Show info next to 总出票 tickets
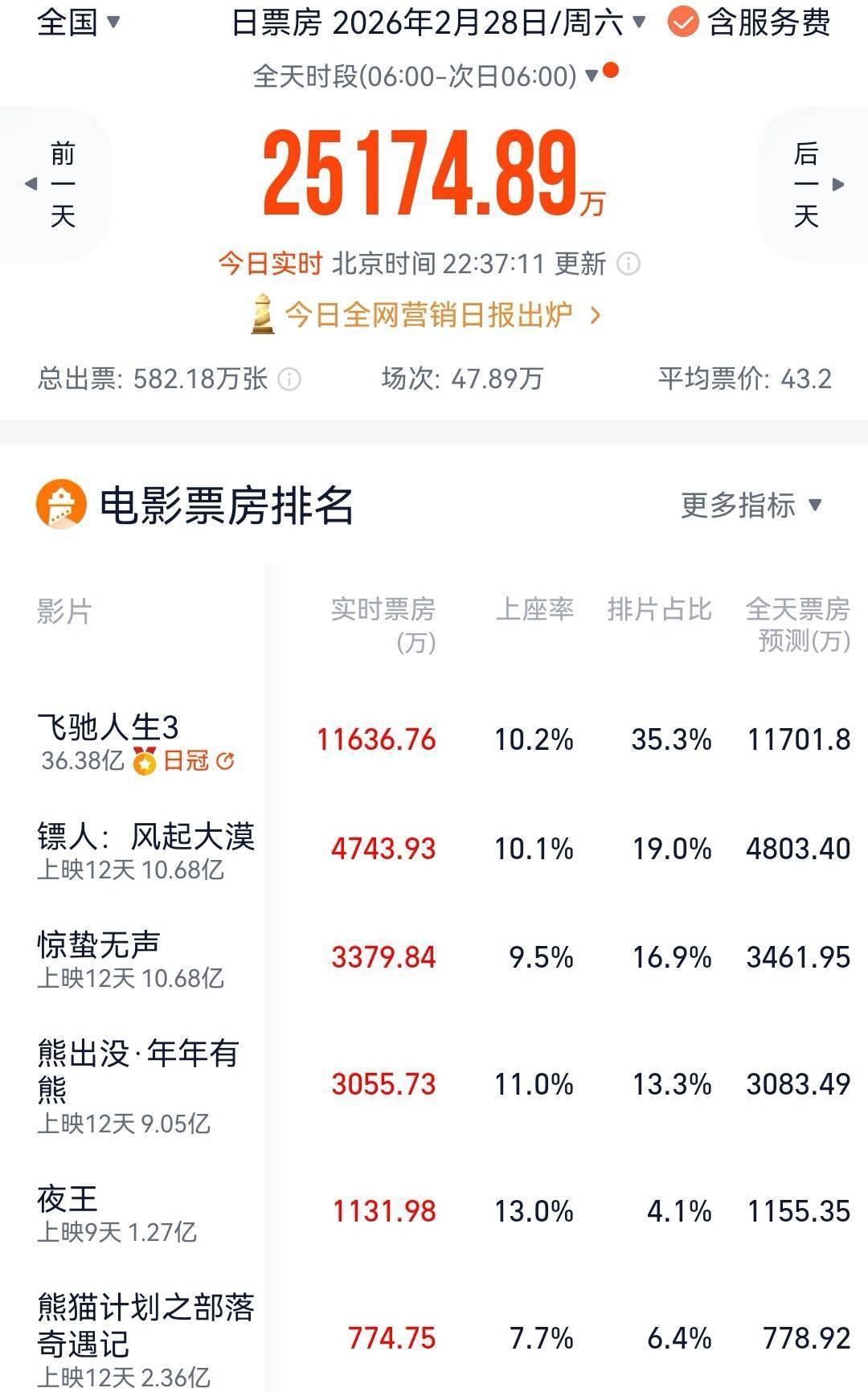Viewport: 868px width, 1392px height. click(x=289, y=379)
